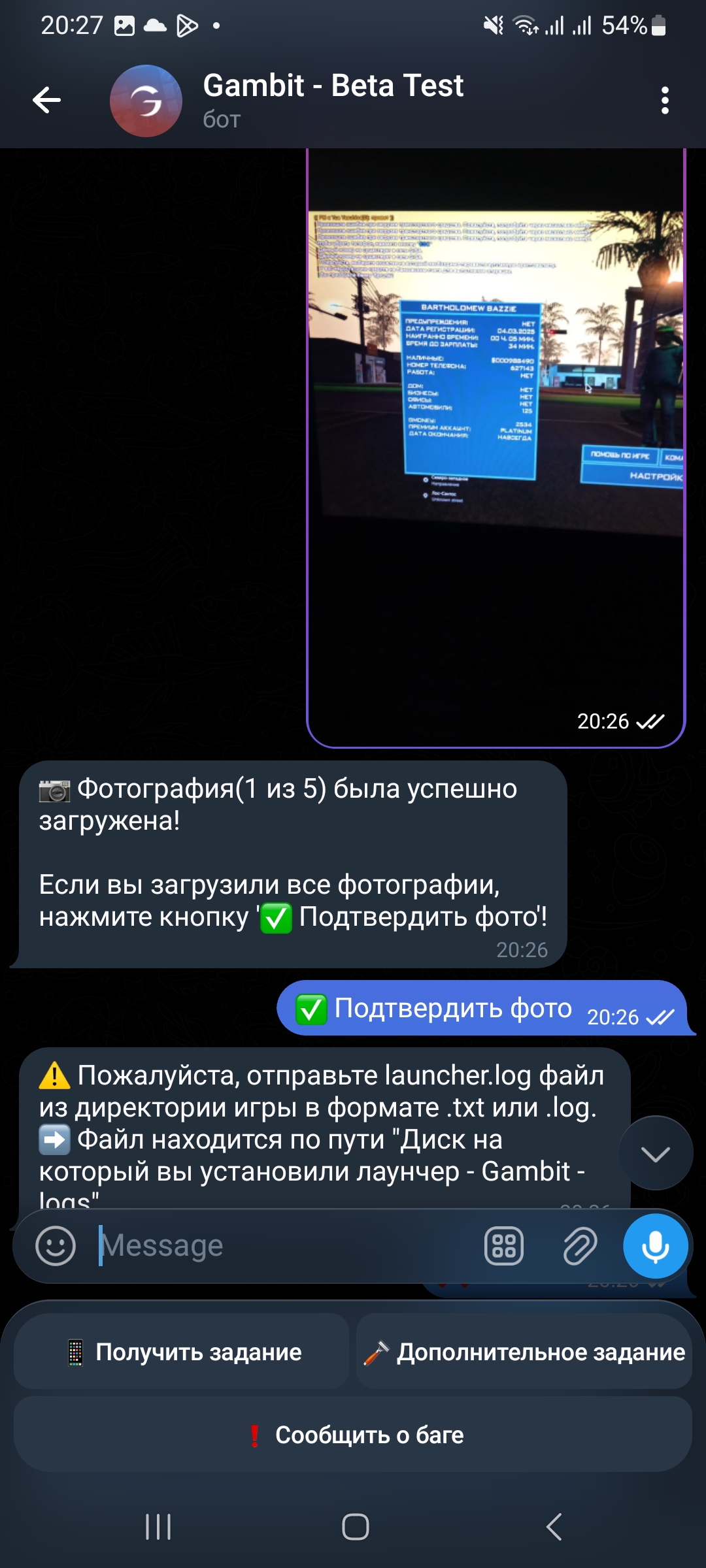Open the chat overflow menu
Screen dimensions: 706x1568
(665, 101)
